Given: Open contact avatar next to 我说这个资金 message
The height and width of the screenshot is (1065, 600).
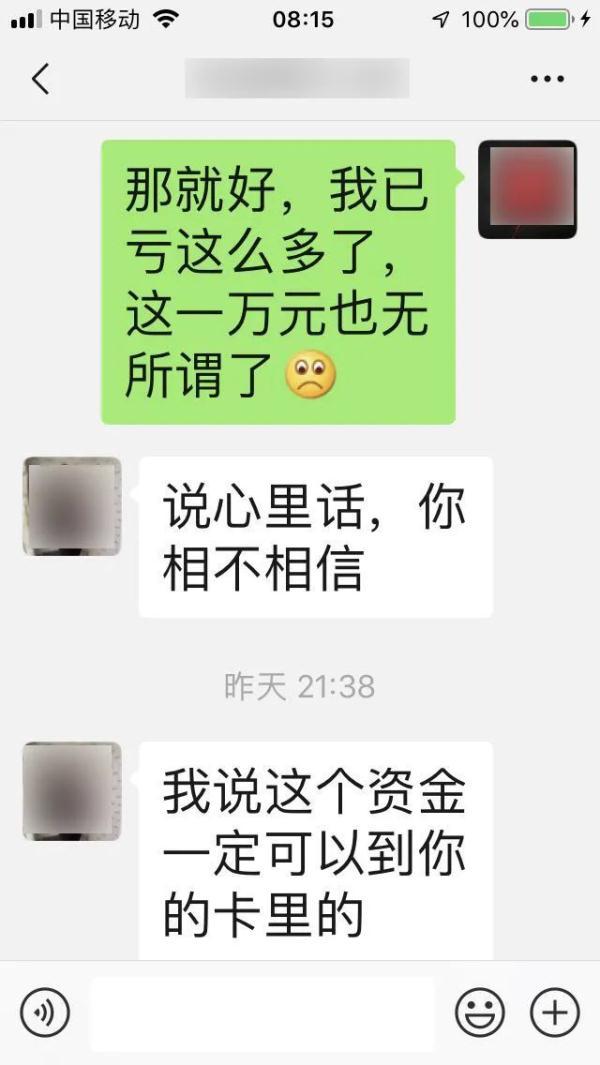Looking at the screenshot, I should click(72, 790).
